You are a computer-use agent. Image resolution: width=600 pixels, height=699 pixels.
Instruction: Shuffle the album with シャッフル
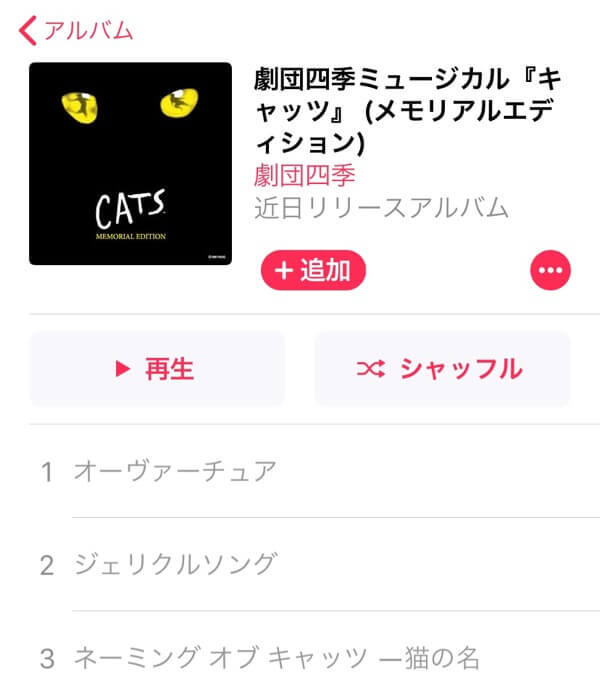tap(442, 369)
